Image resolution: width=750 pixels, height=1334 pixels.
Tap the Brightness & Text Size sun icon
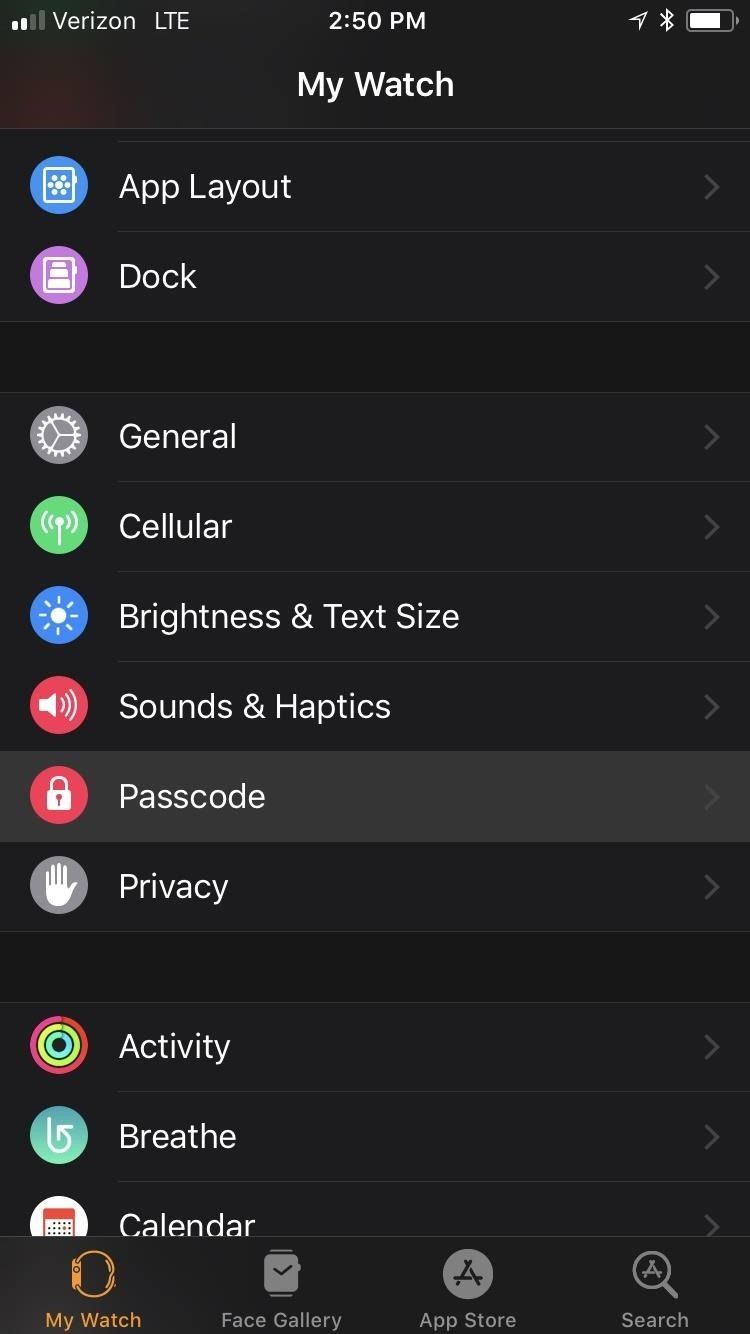pyautogui.click(x=59, y=615)
